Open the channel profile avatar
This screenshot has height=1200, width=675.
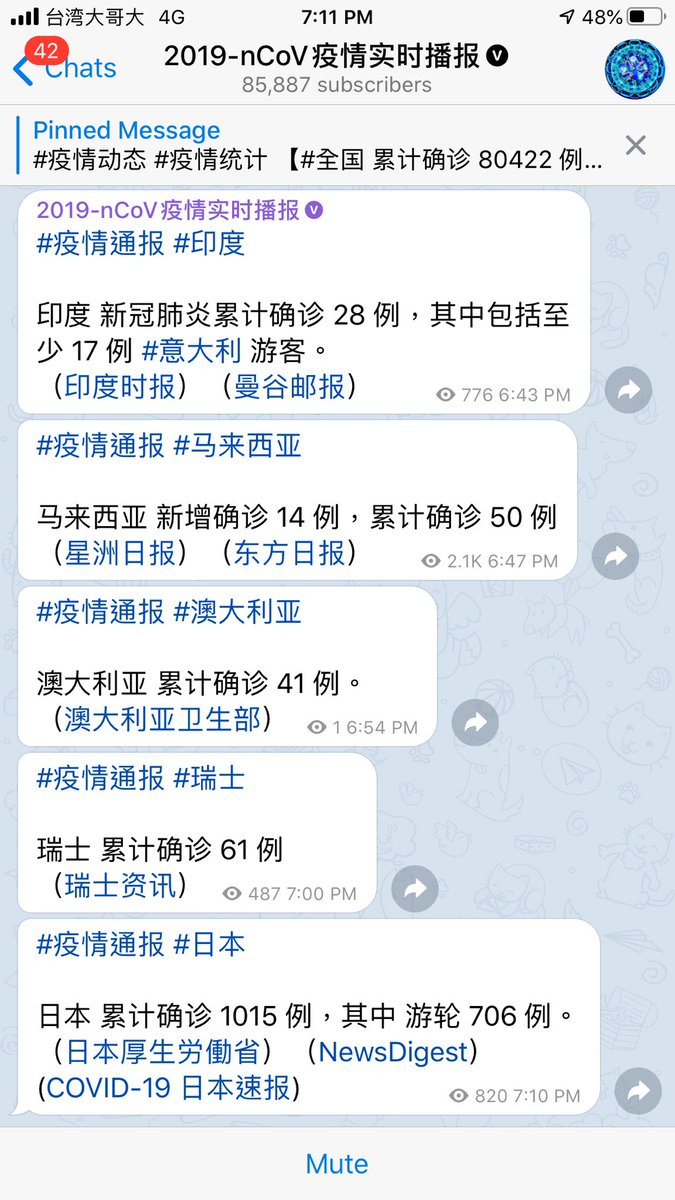635,69
